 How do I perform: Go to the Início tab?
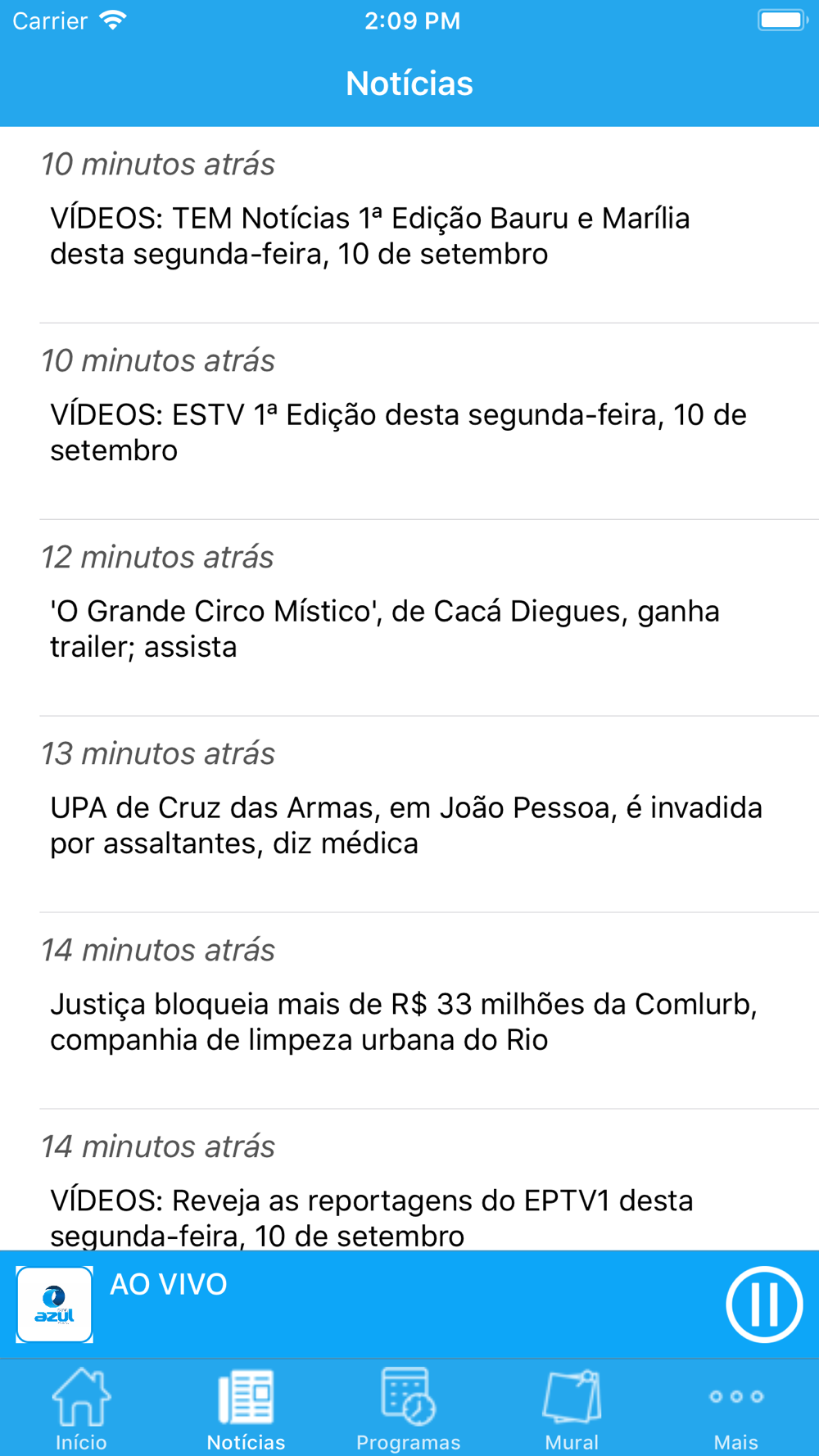[81, 1409]
